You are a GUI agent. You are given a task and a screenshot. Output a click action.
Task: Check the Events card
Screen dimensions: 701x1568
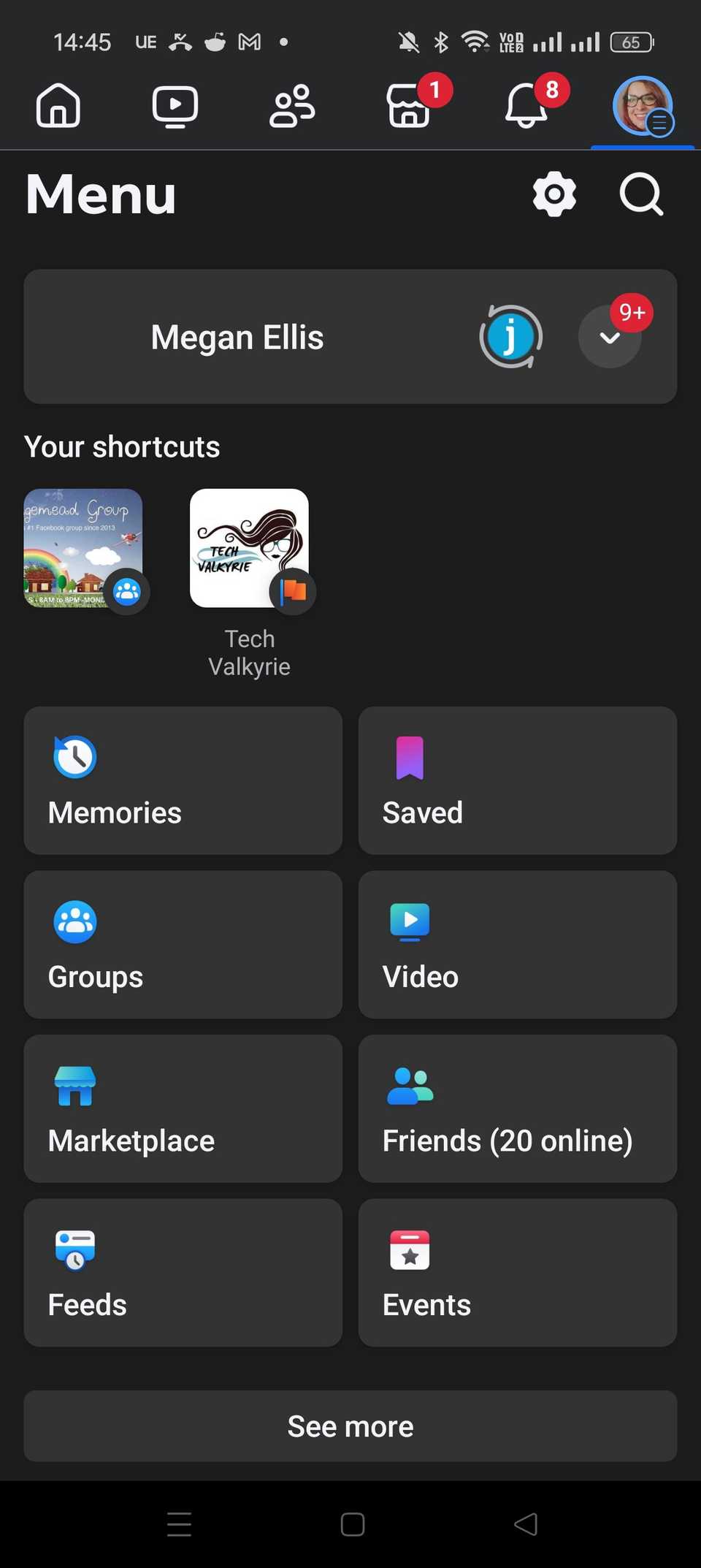(x=517, y=1273)
